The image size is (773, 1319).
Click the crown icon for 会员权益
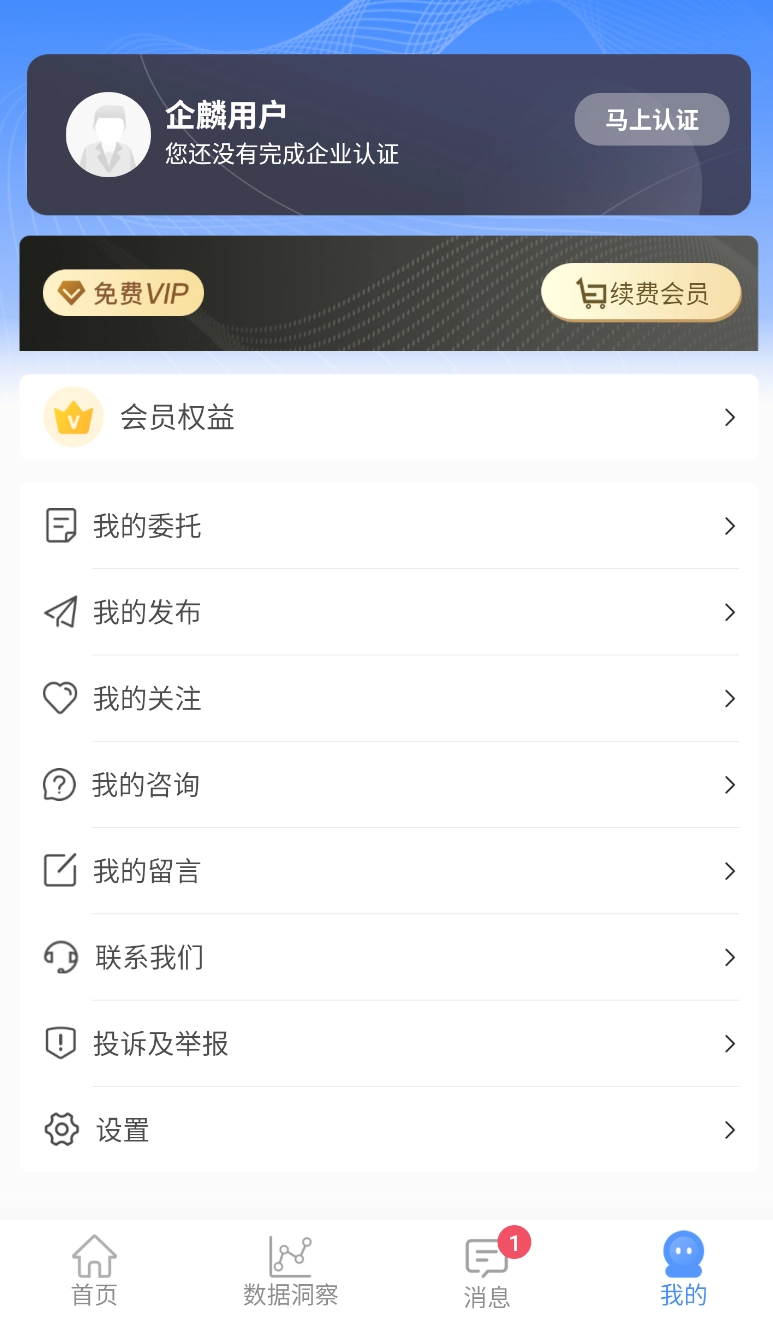73,416
